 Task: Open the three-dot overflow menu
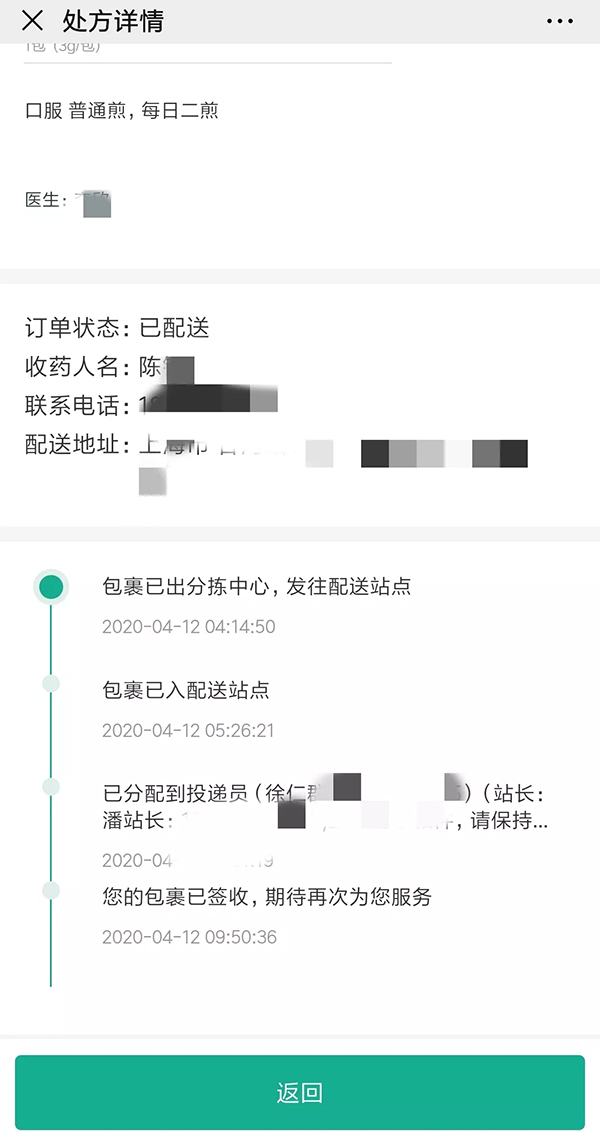tap(561, 21)
